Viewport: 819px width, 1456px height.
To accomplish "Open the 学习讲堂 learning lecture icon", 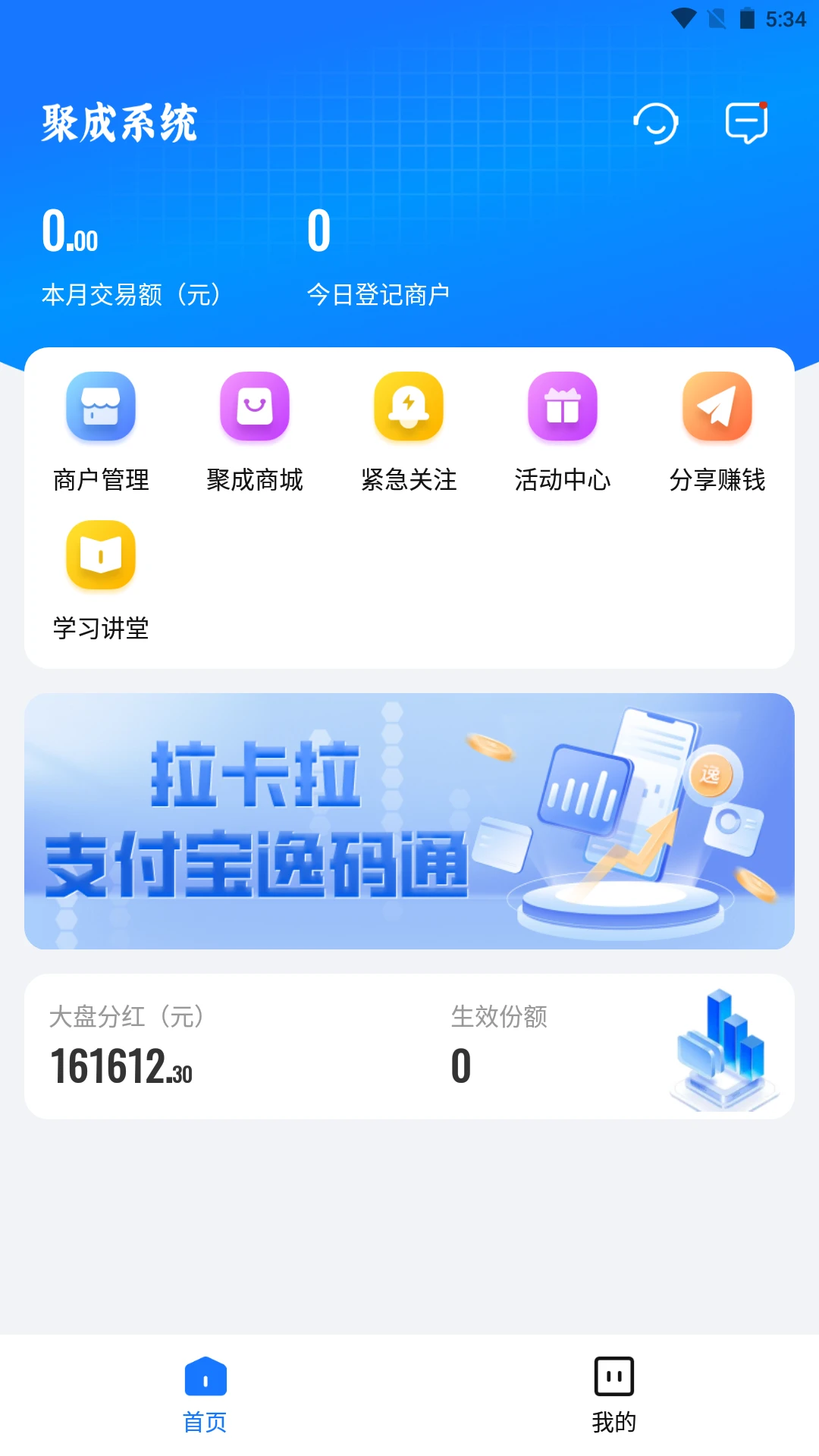I will pos(100,556).
